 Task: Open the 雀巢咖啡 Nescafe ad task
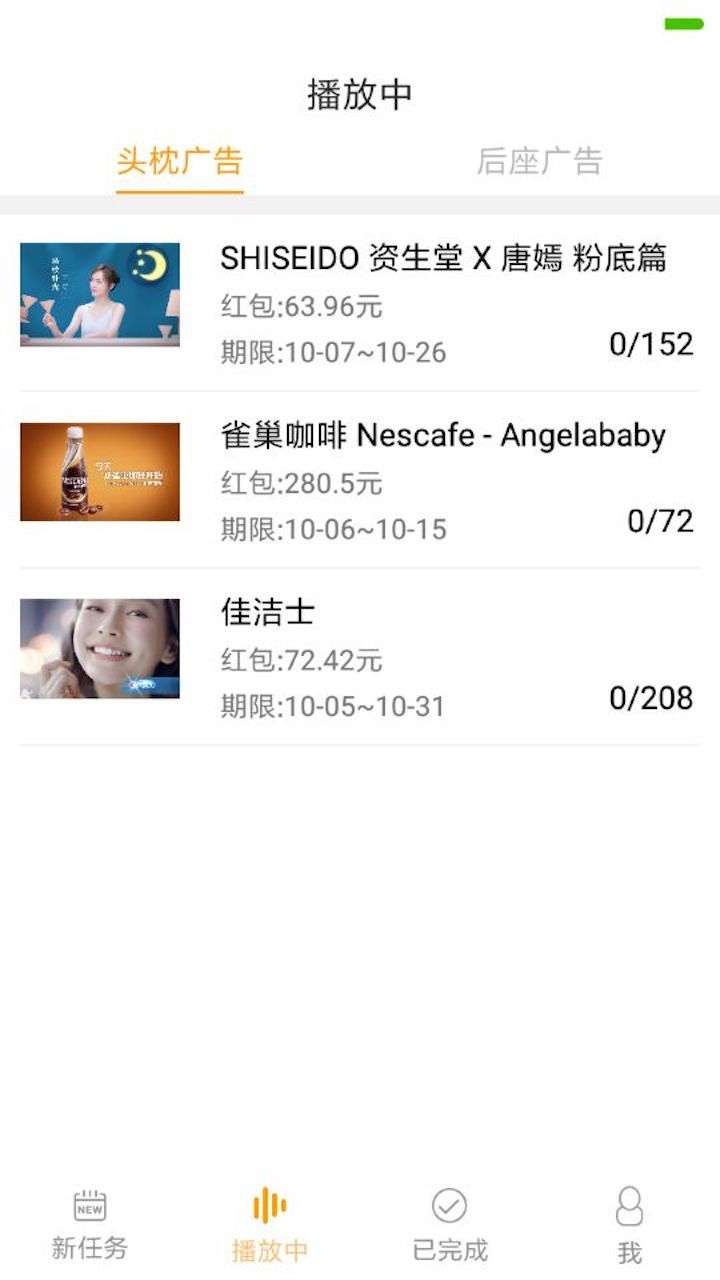click(360, 480)
